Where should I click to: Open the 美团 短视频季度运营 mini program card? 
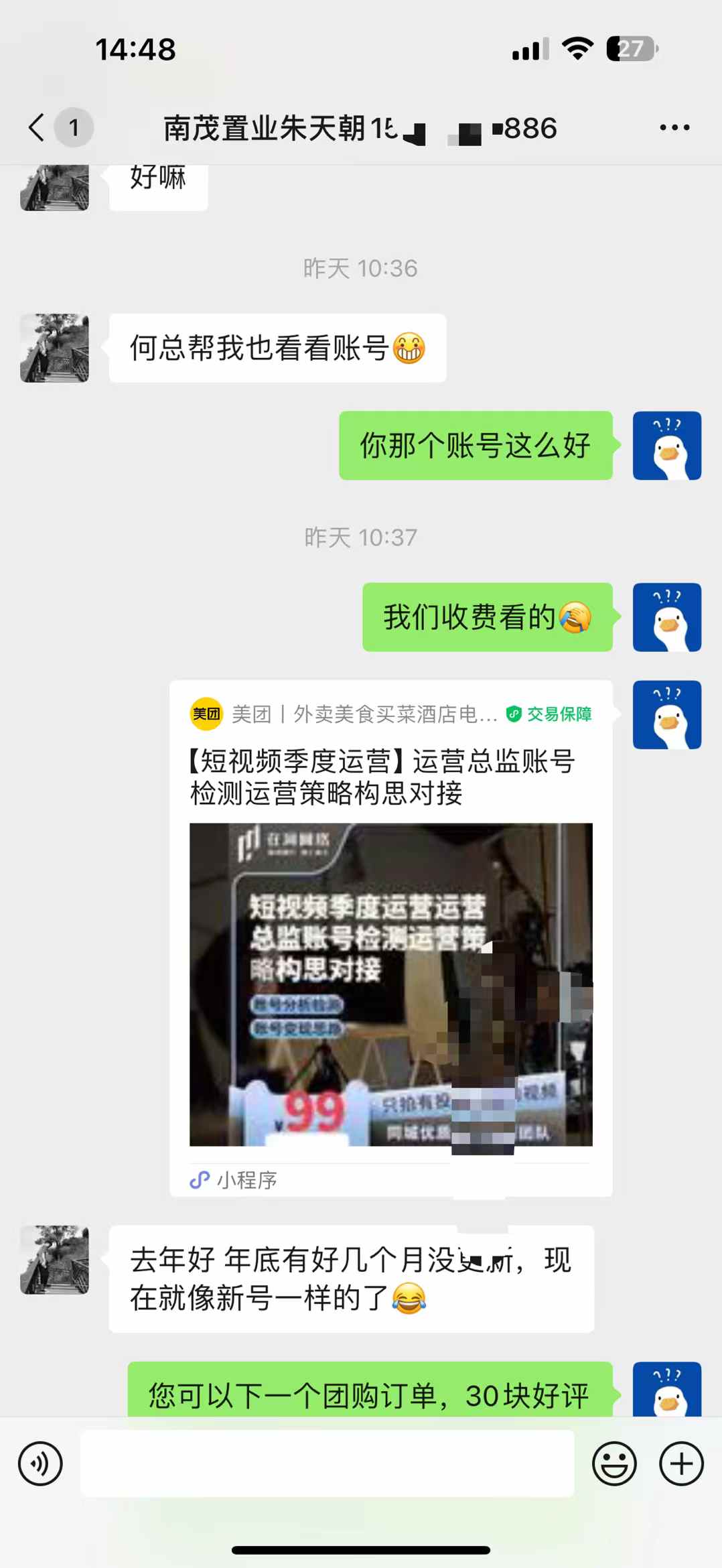pos(391,938)
